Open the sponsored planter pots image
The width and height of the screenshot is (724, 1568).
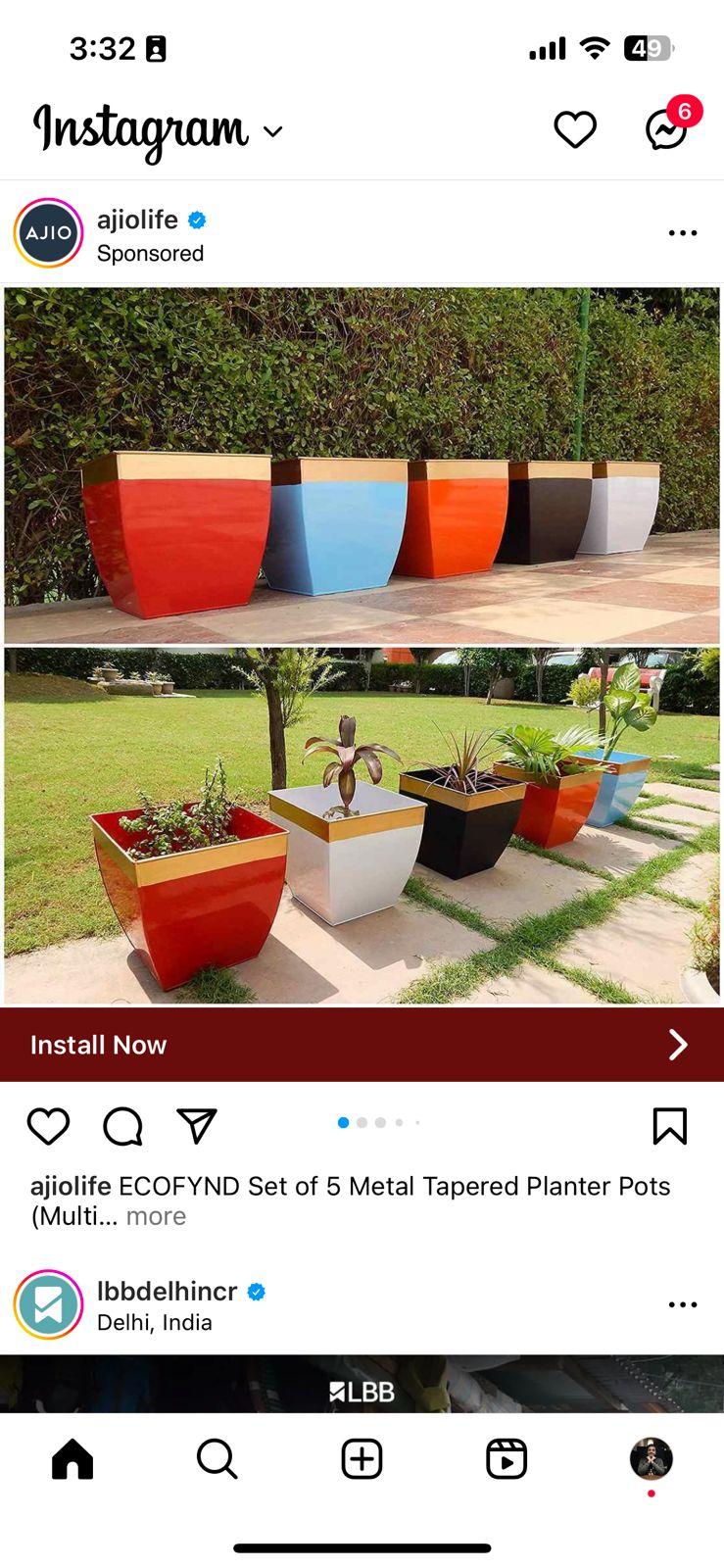click(x=362, y=645)
